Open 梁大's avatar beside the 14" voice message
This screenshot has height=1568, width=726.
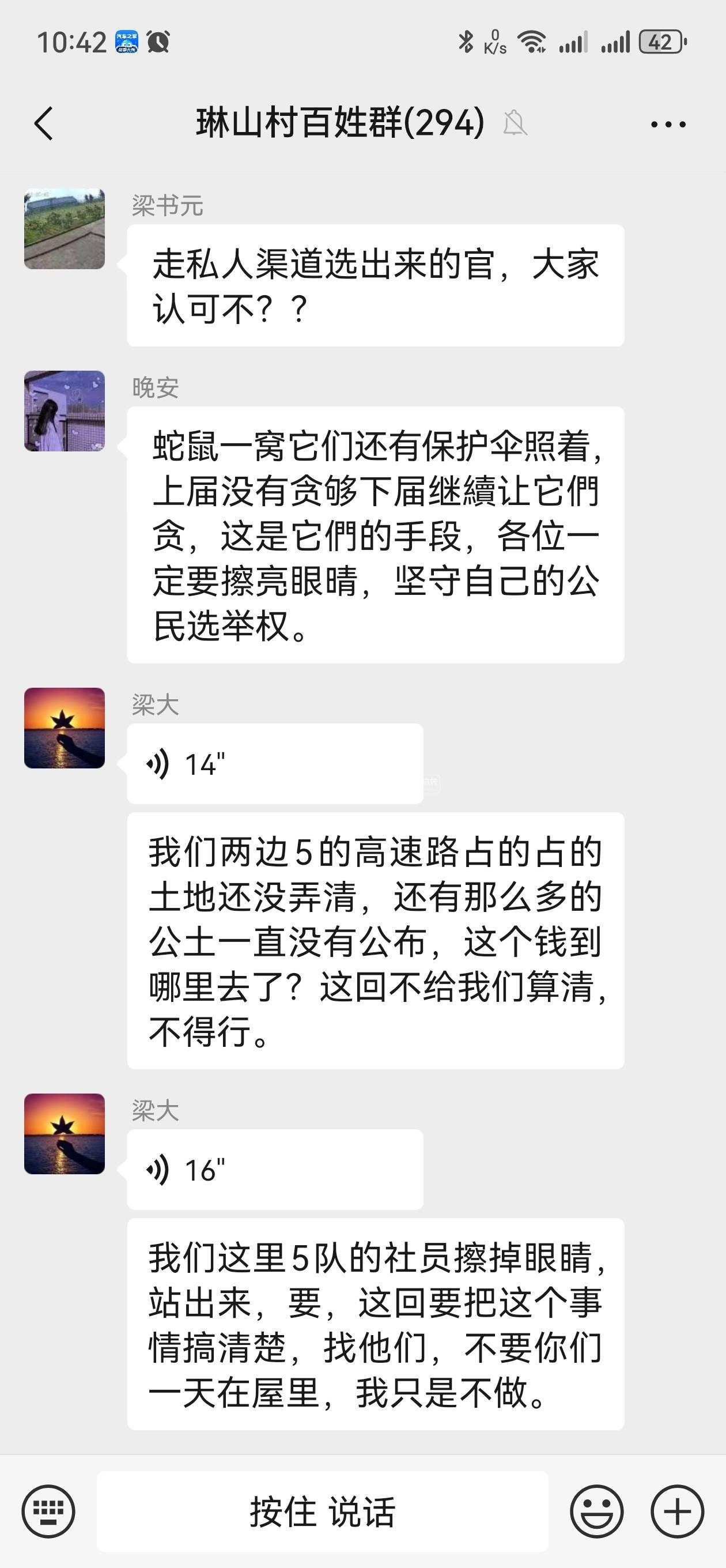point(65,728)
